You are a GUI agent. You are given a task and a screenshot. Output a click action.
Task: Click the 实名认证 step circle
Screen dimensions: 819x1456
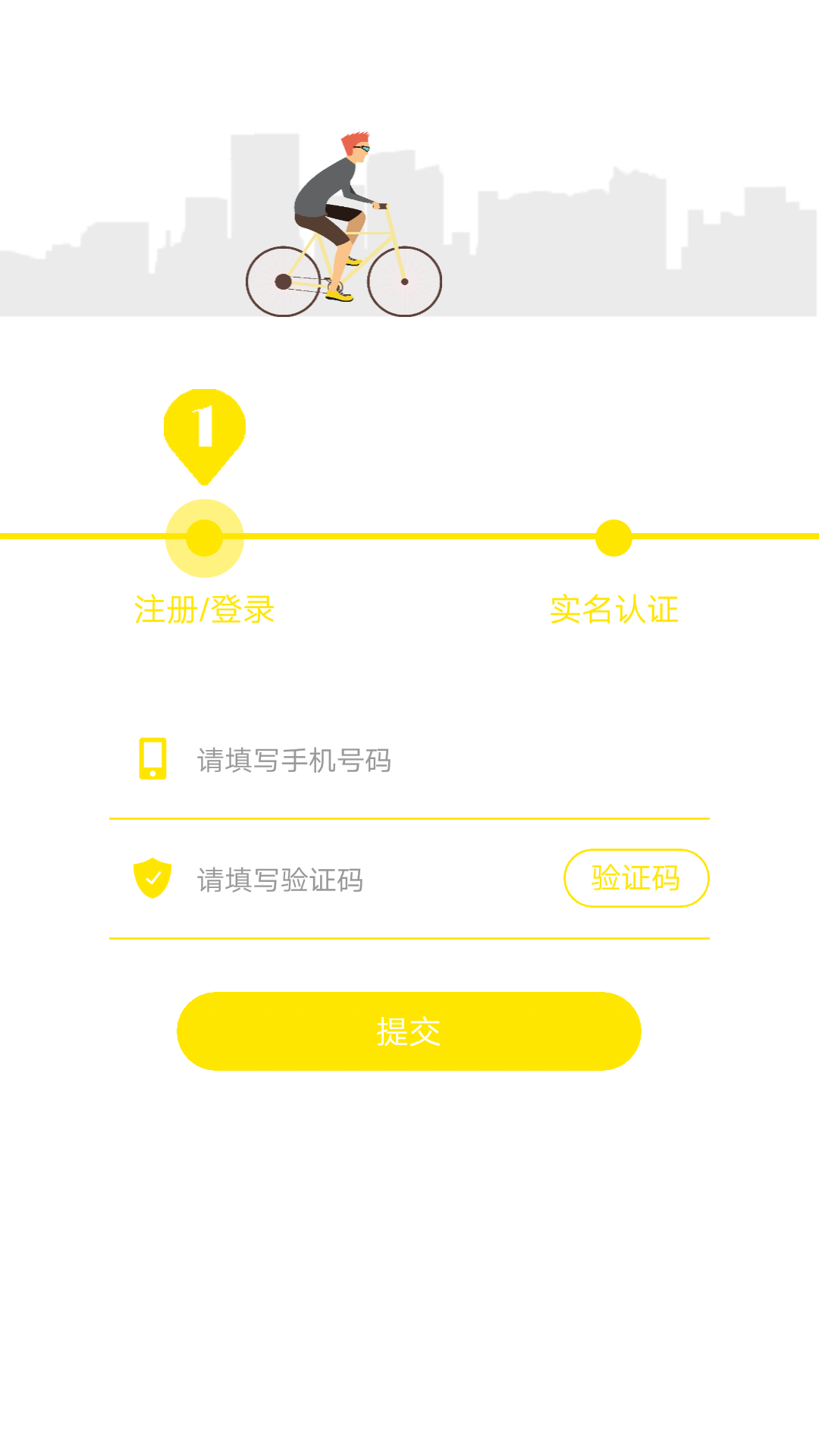pyautogui.click(x=613, y=537)
